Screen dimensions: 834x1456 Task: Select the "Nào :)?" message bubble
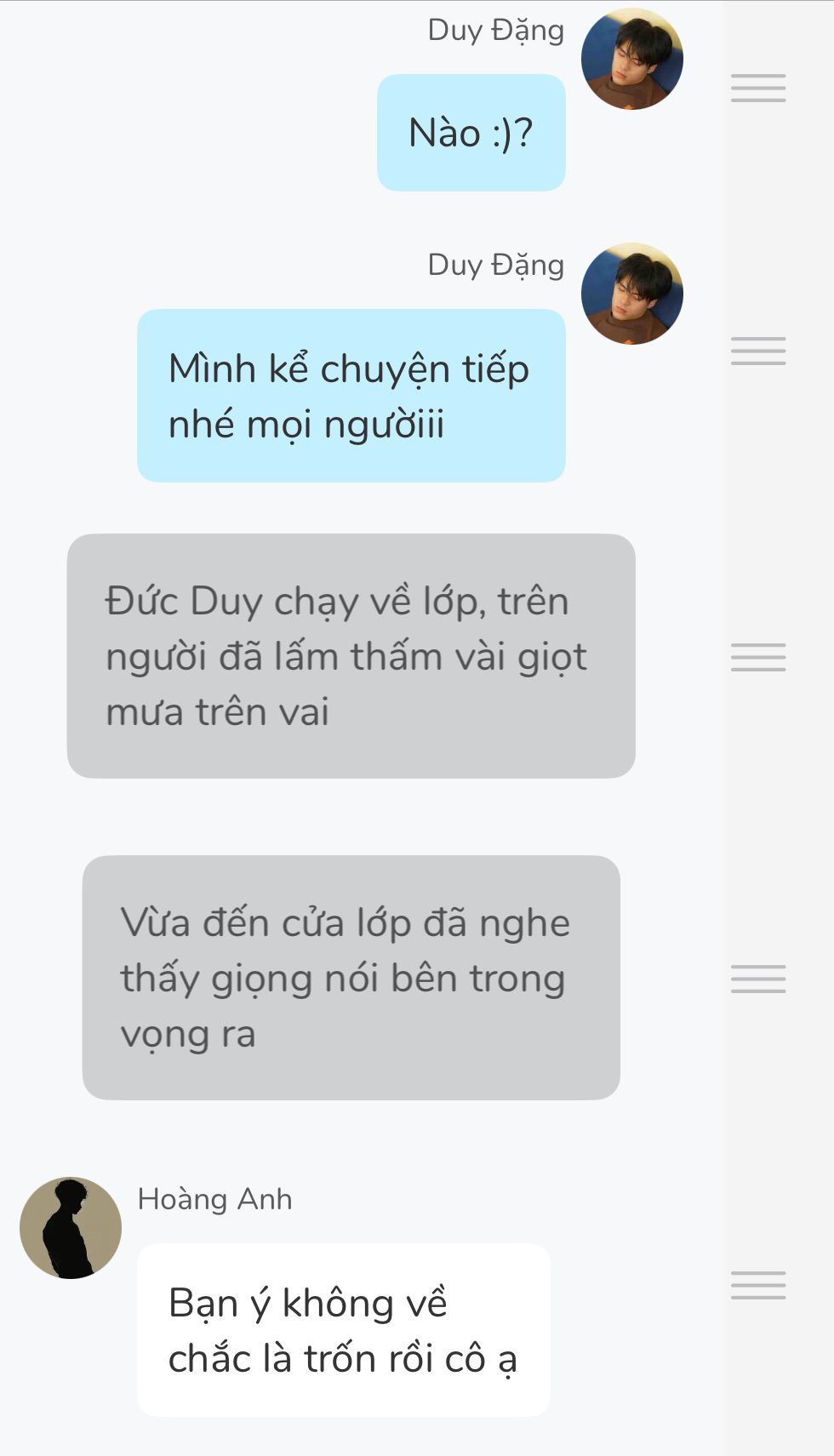(x=471, y=133)
